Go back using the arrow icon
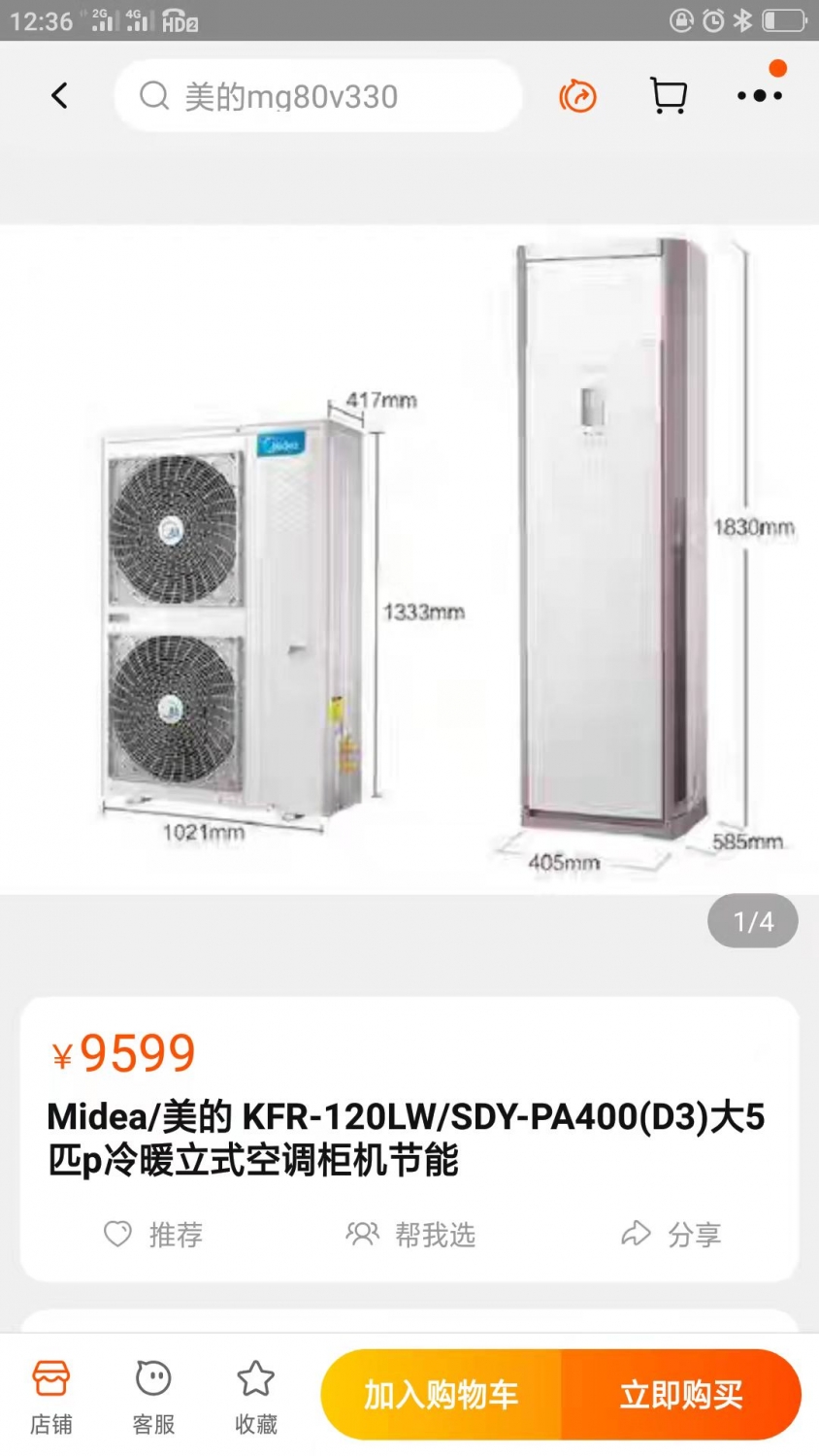 click(59, 96)
